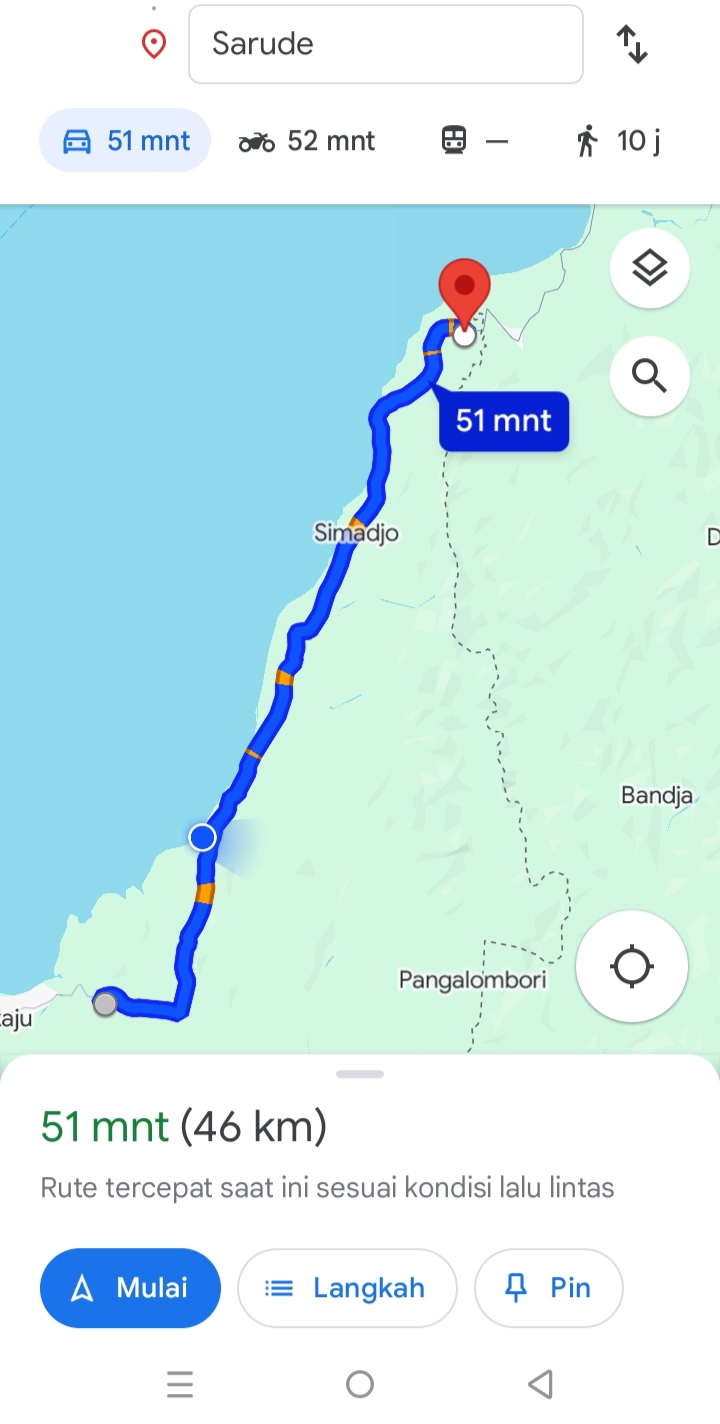Pin this route
This screenshot has height=1424, width=720.
(x=549, y=1288)
